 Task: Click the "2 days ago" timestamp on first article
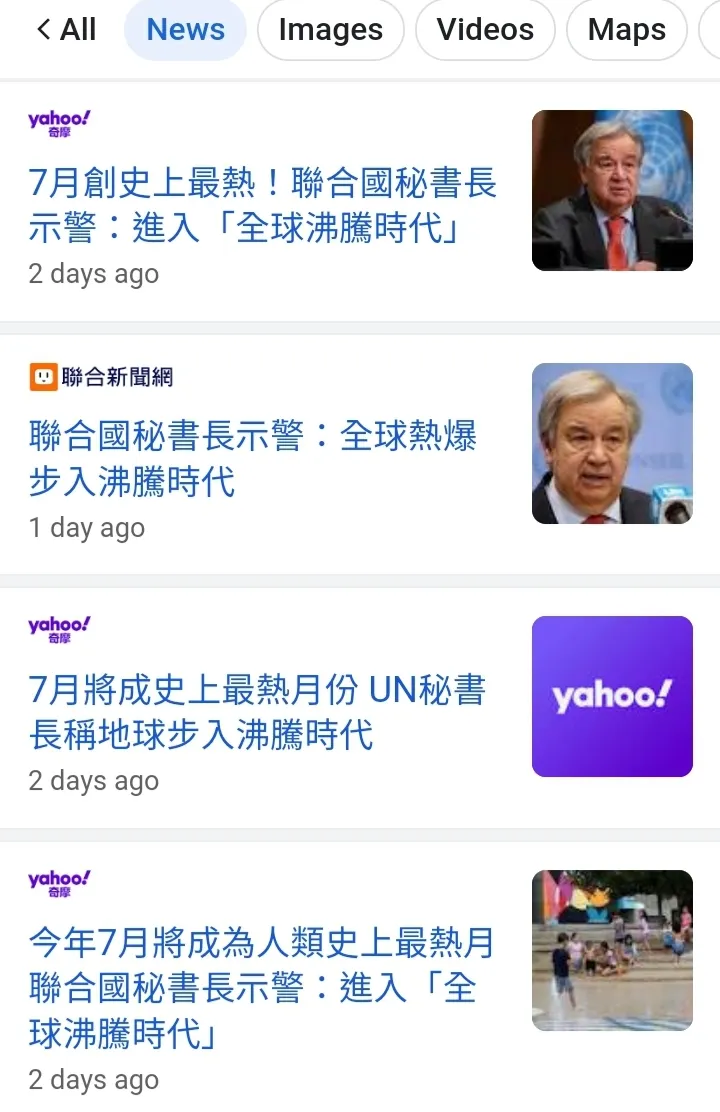coord(93,273)
